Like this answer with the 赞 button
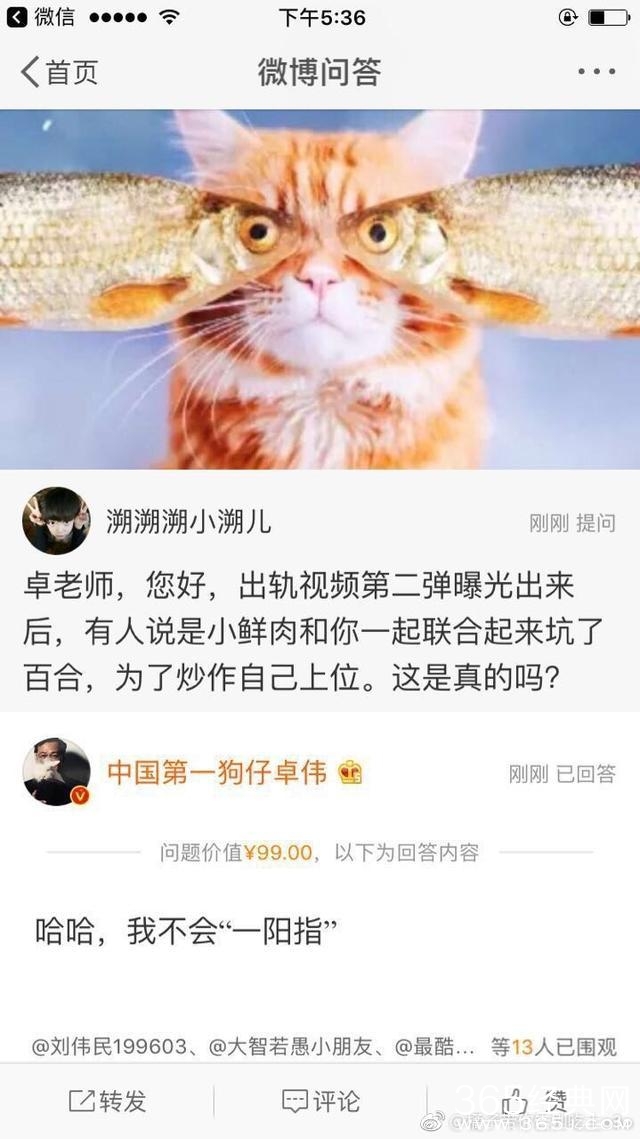 532,1101
